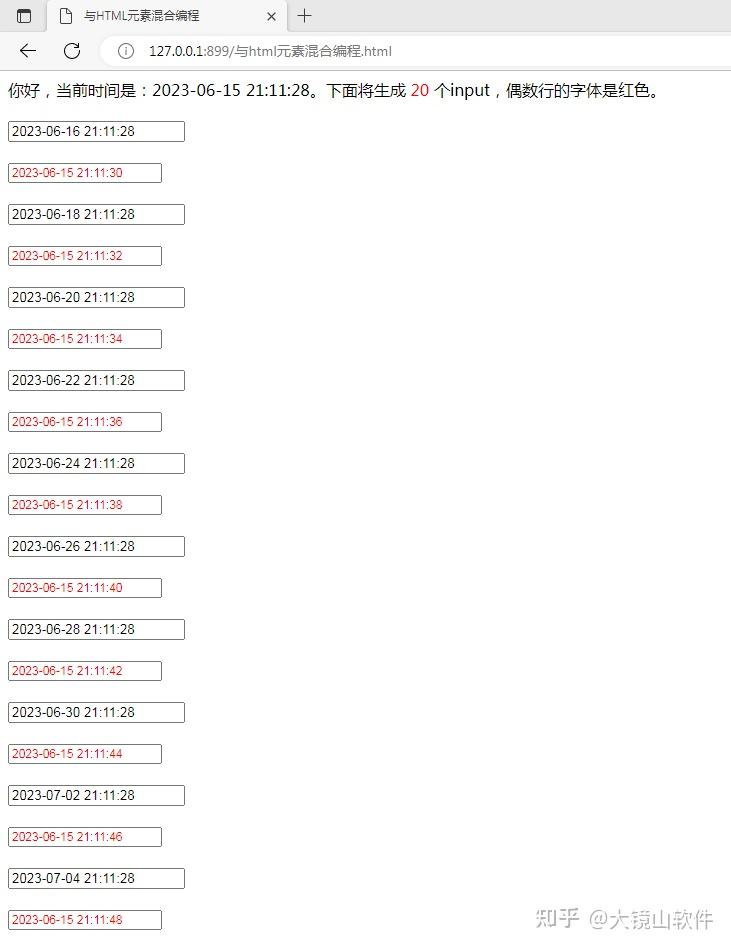
Task: Focus the red input showing 2023-06-15 21:11:32
Action: tap(85, 256)
